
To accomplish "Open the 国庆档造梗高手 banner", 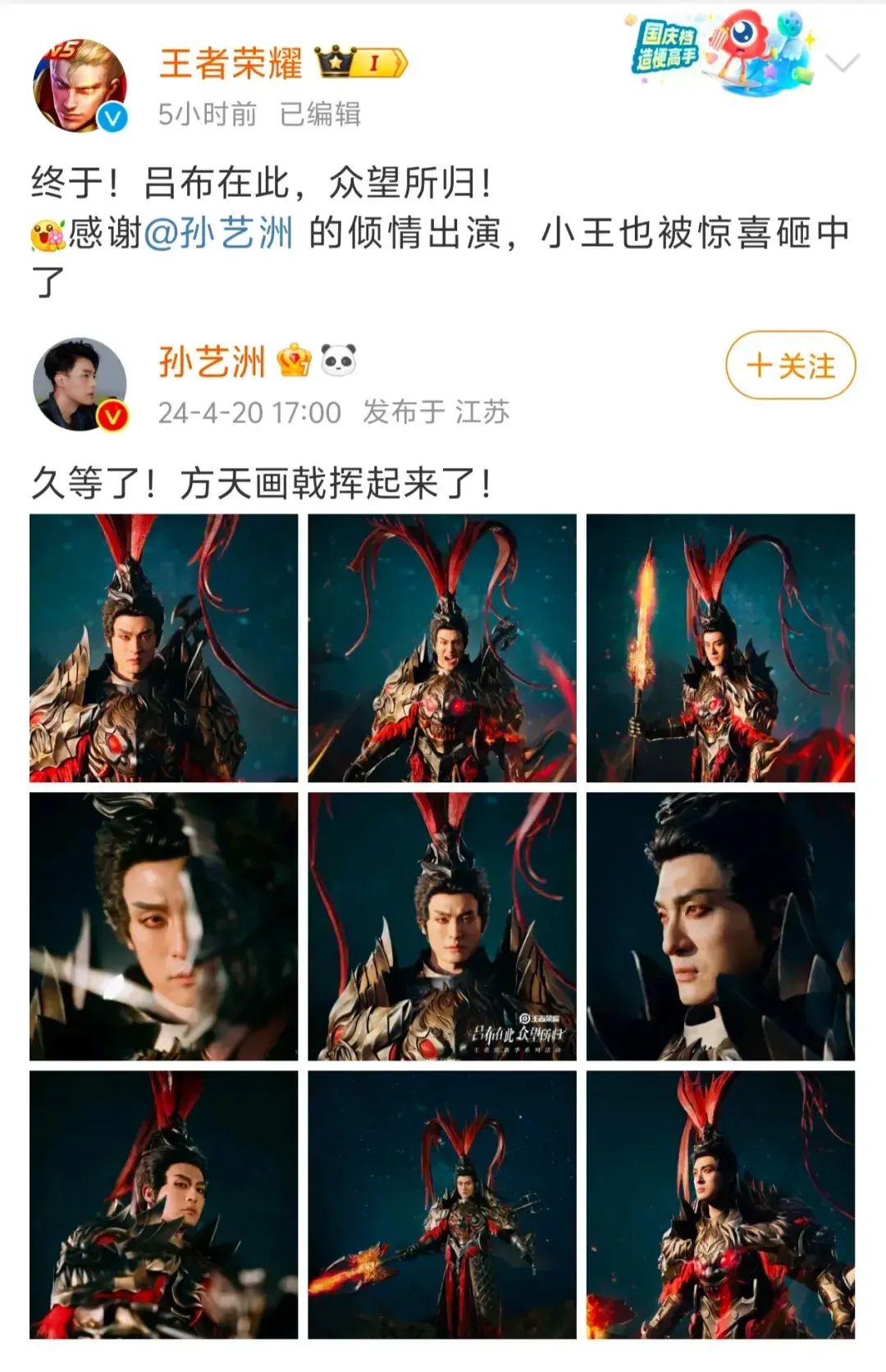I will pyautogui.click(x=720, y=51).
